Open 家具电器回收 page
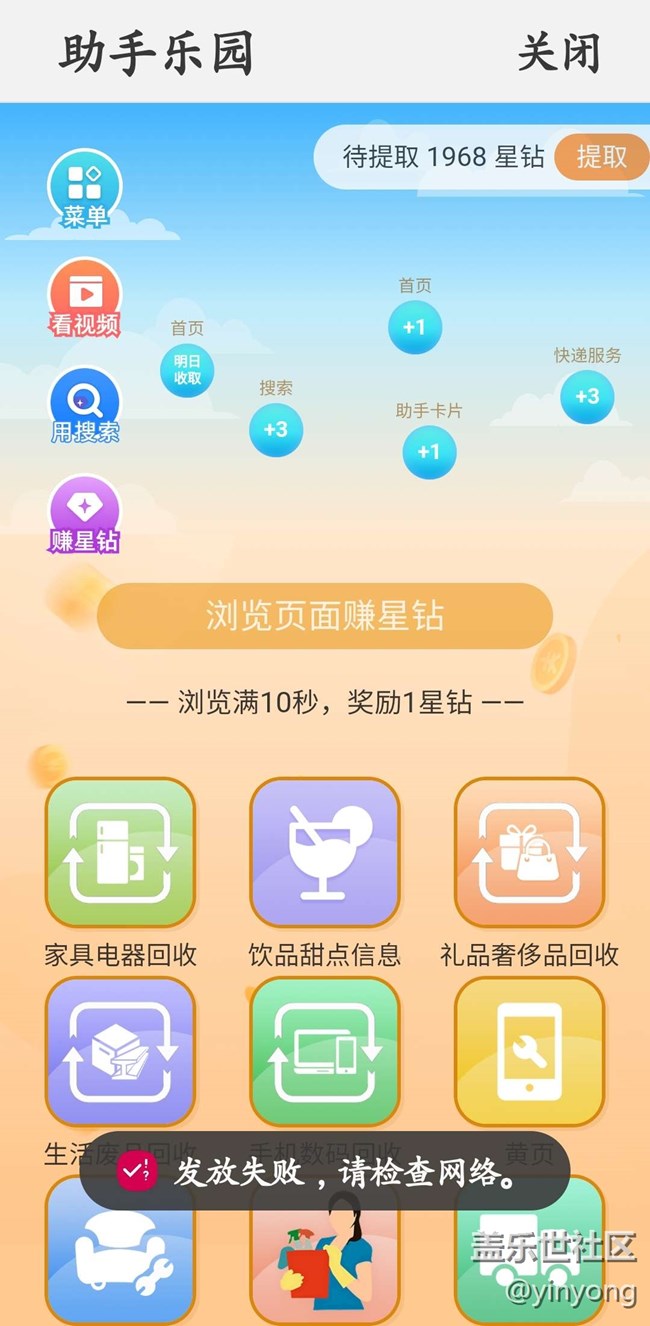Screen dimensions: 650x1326 coord(120,852)
